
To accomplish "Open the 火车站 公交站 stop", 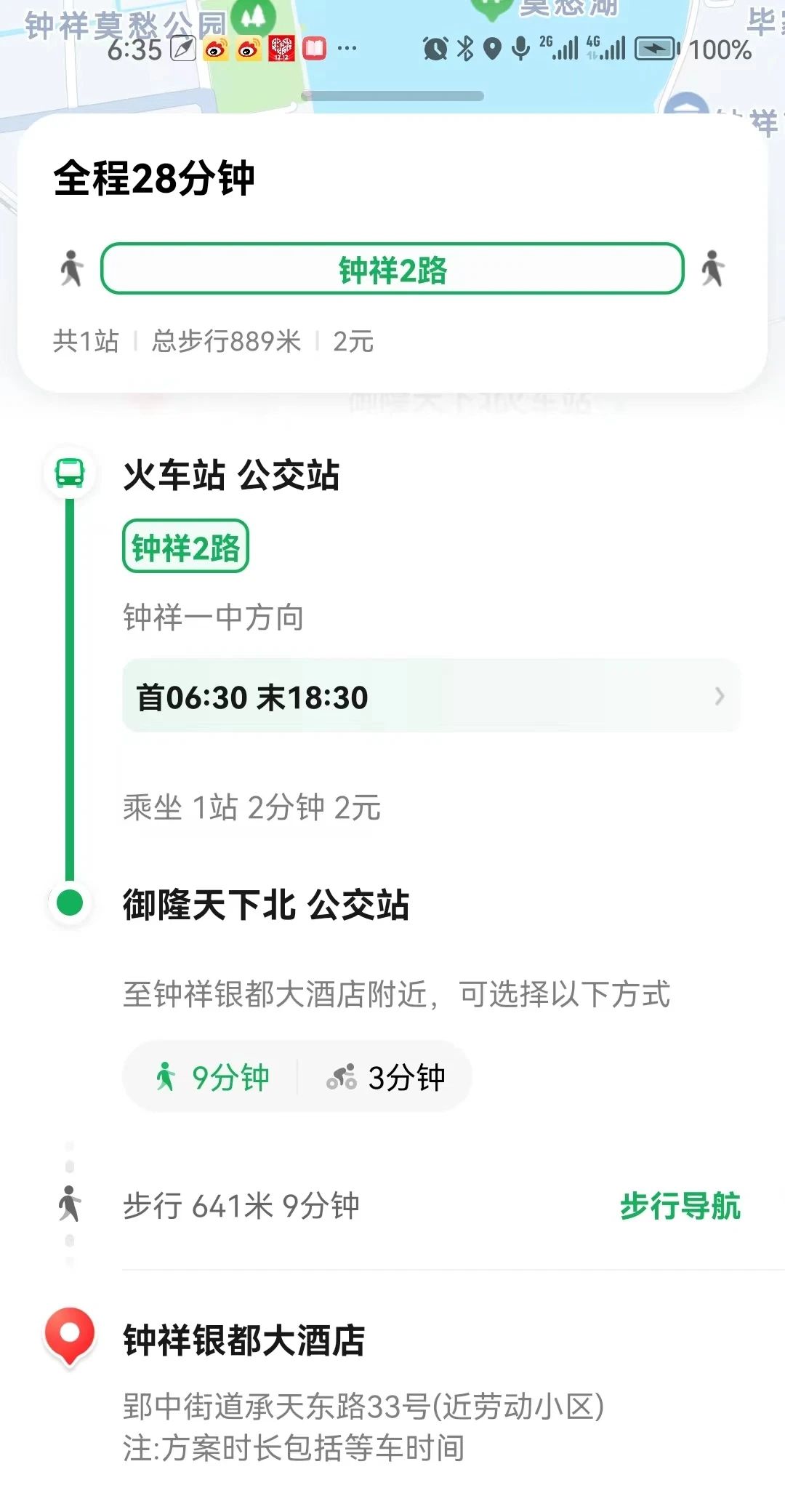I will pyautogui.click(x=231, y=475).
